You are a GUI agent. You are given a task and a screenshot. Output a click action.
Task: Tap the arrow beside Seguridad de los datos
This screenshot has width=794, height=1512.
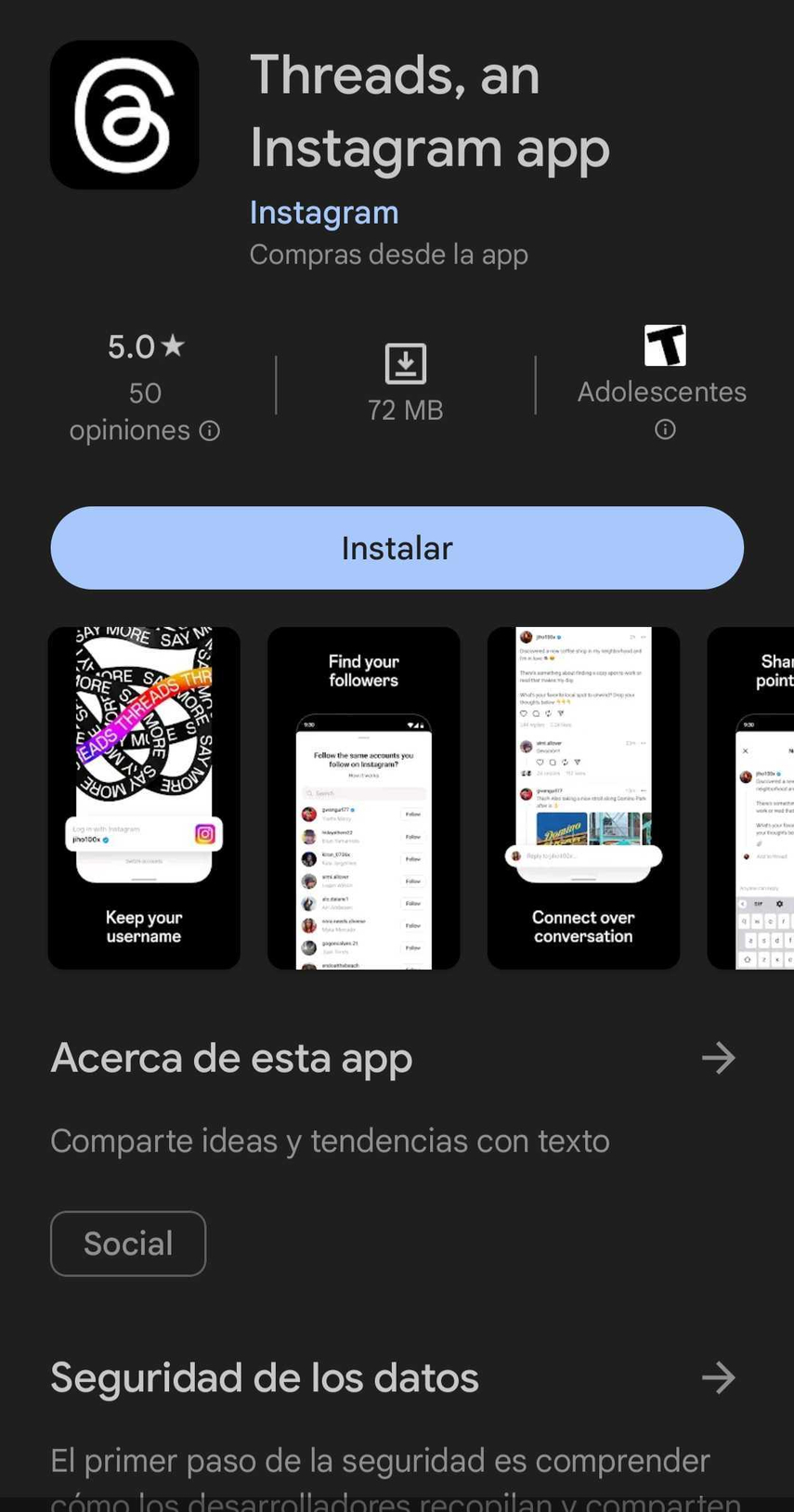[719, 1378]
